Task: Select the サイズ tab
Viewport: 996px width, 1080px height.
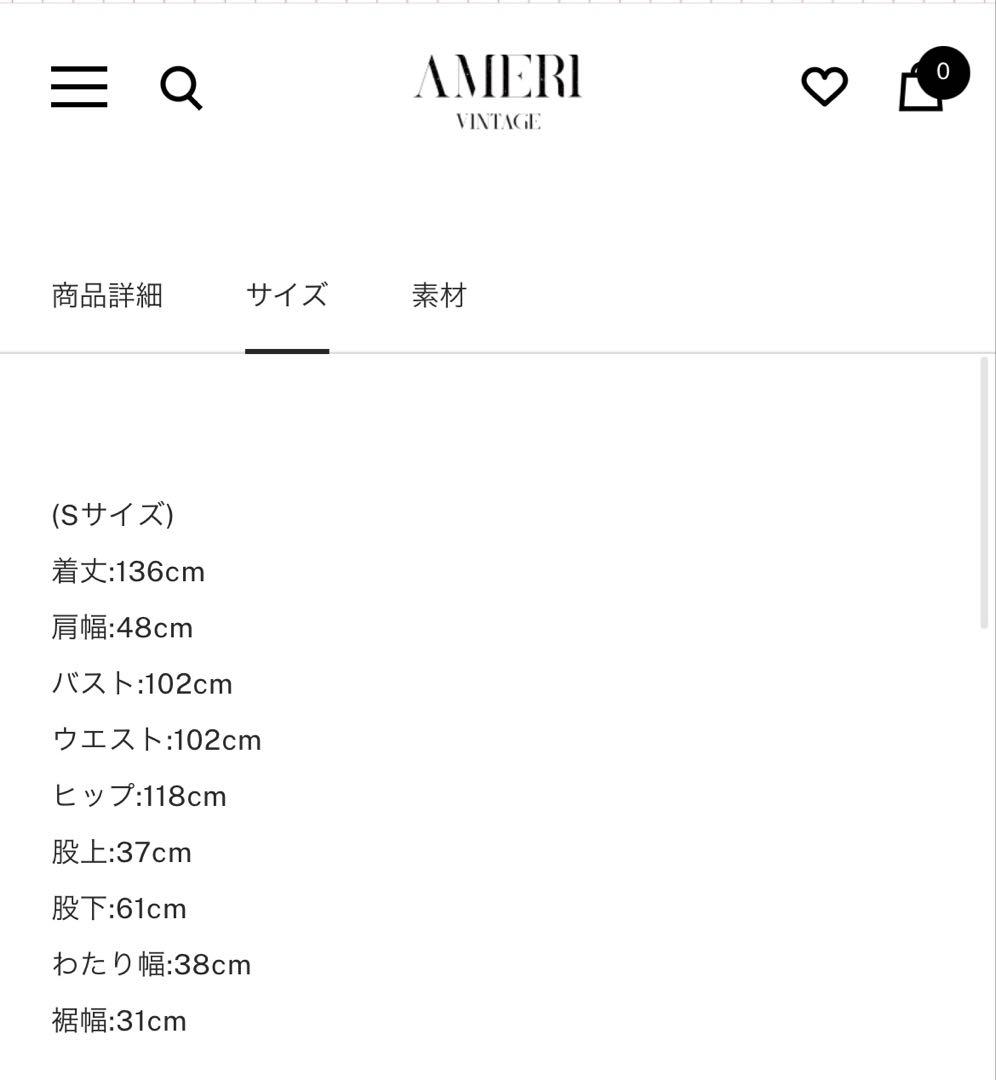Action: click(x=287, y=296)
